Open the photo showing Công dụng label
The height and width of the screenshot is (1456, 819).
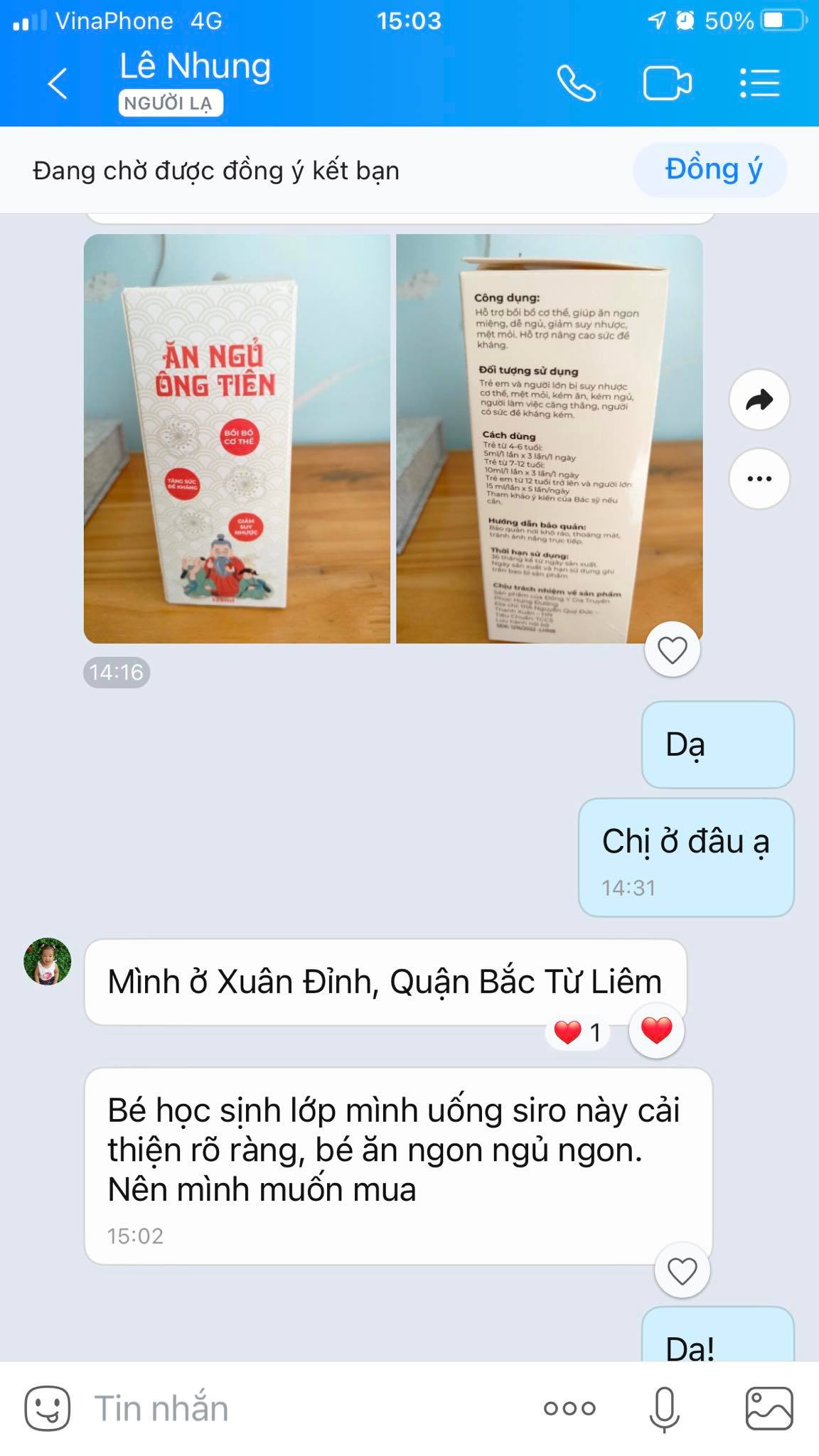[x=549, y=439]
